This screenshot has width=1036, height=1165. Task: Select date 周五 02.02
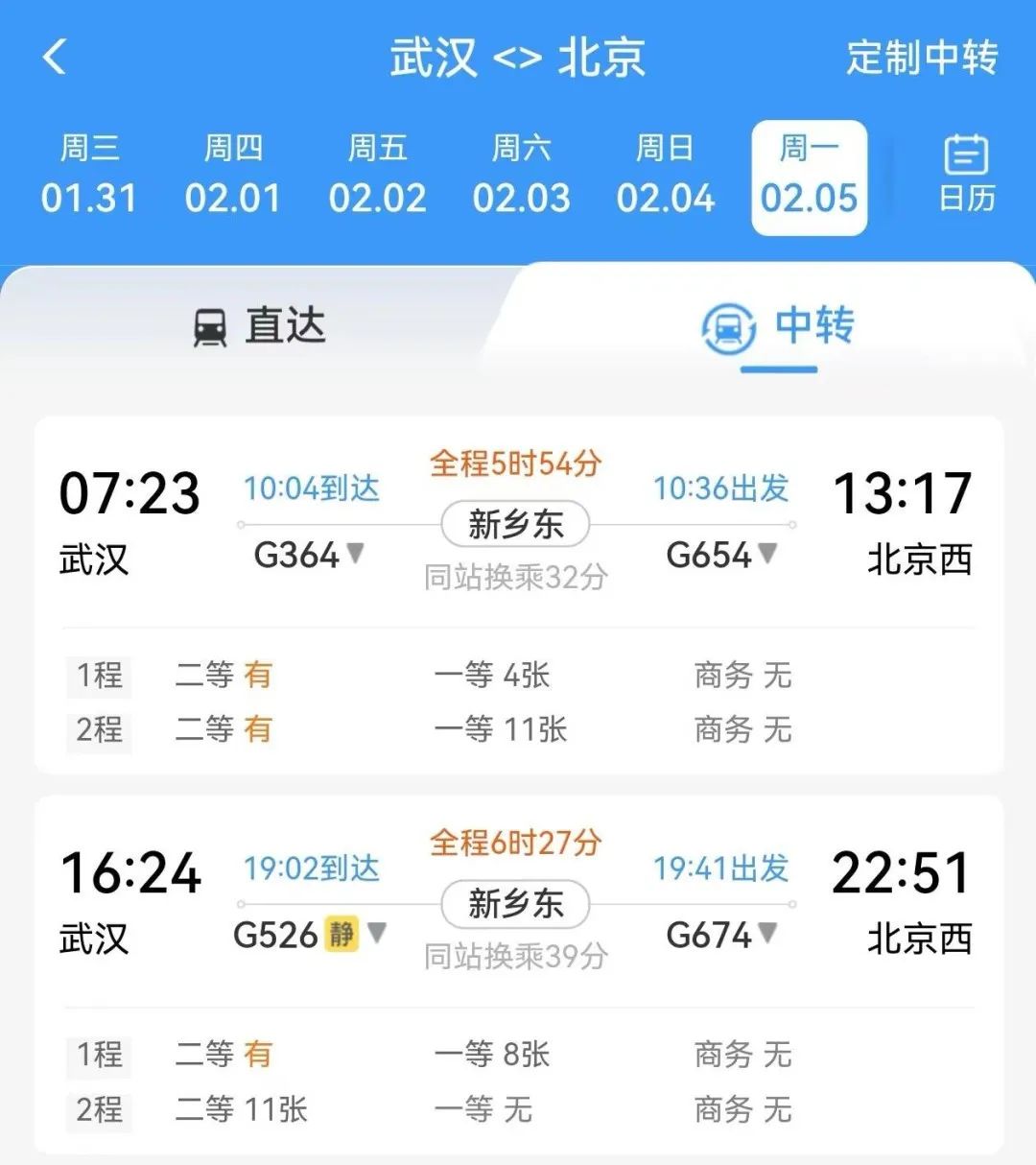(x=377, y=177)
